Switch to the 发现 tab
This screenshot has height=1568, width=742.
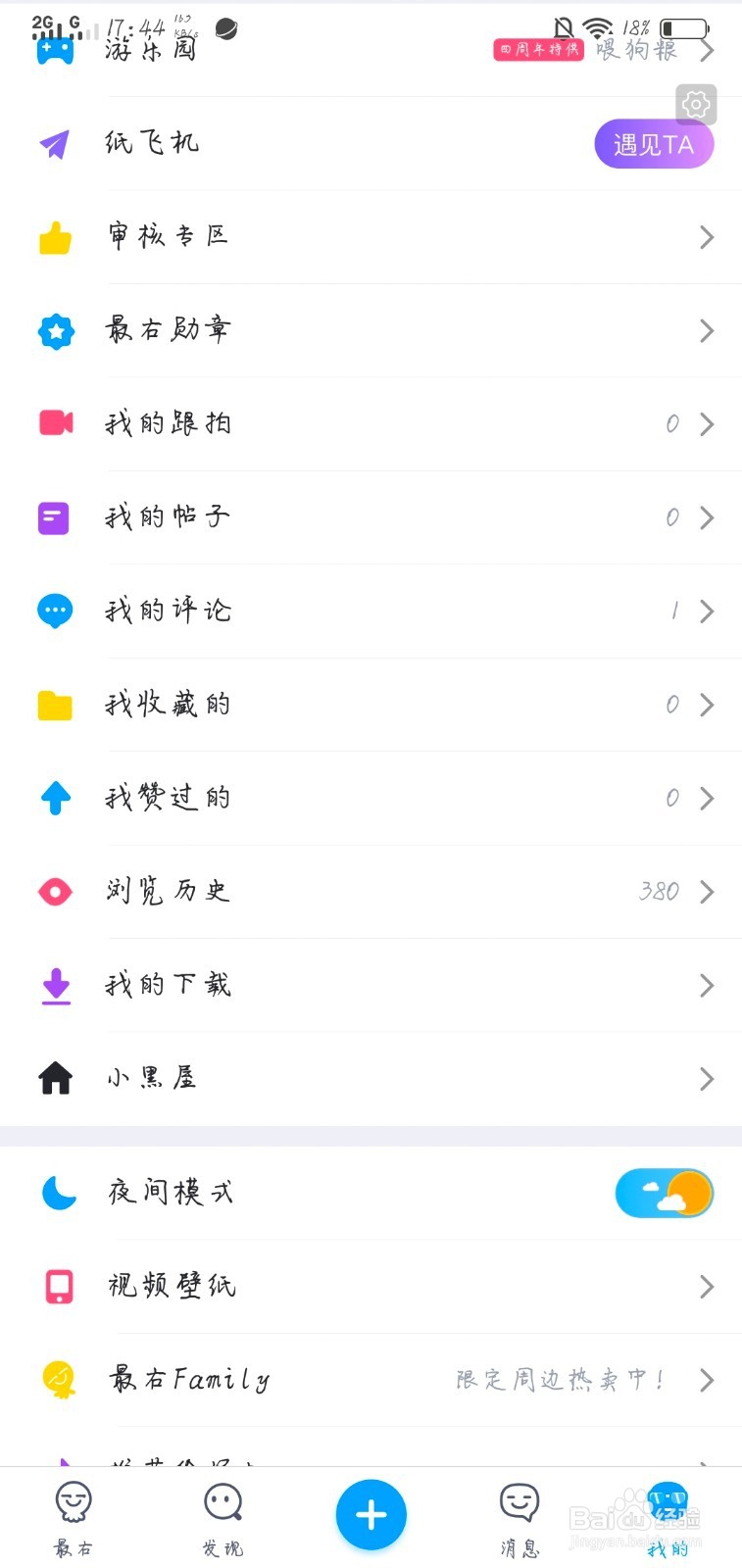tap(223, 1518)
